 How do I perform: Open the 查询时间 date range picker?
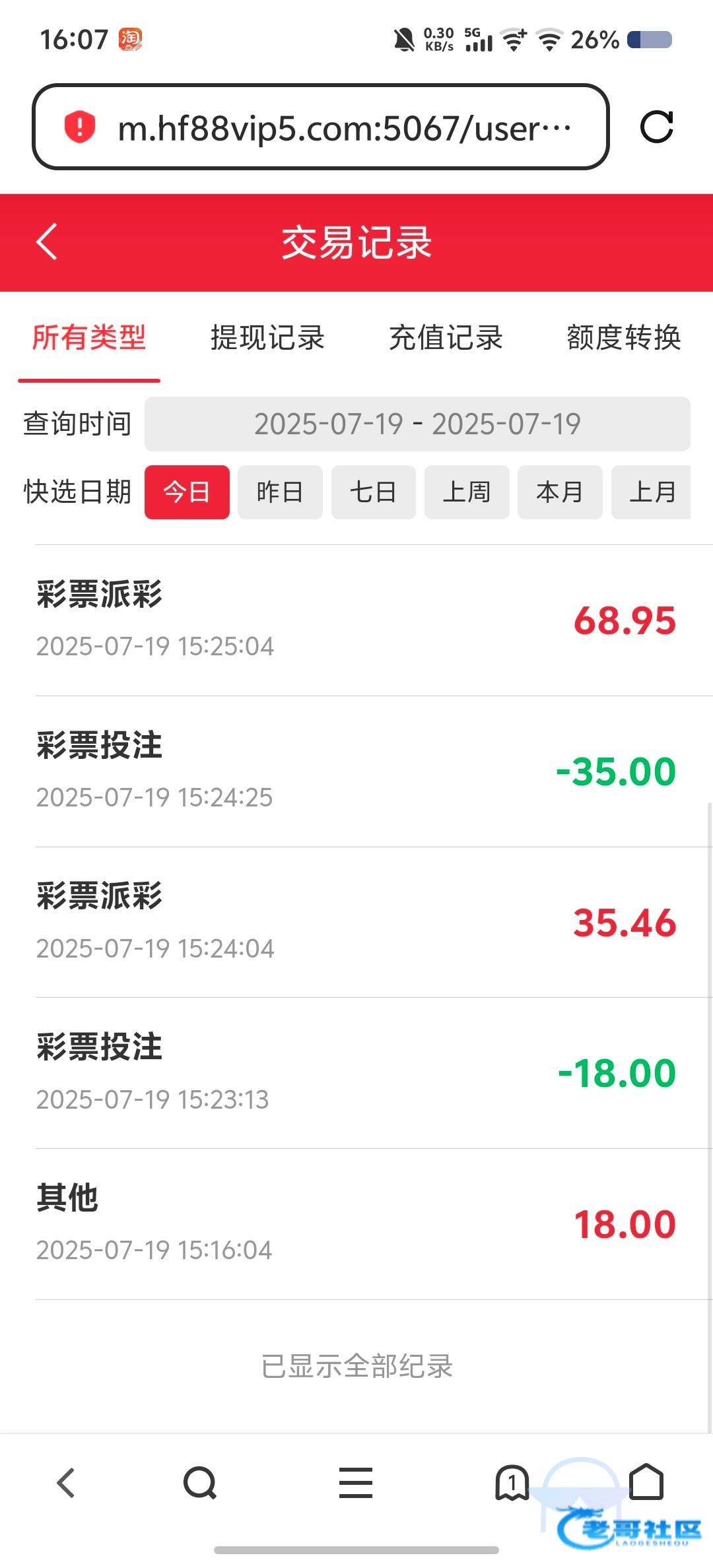point(417,424)
